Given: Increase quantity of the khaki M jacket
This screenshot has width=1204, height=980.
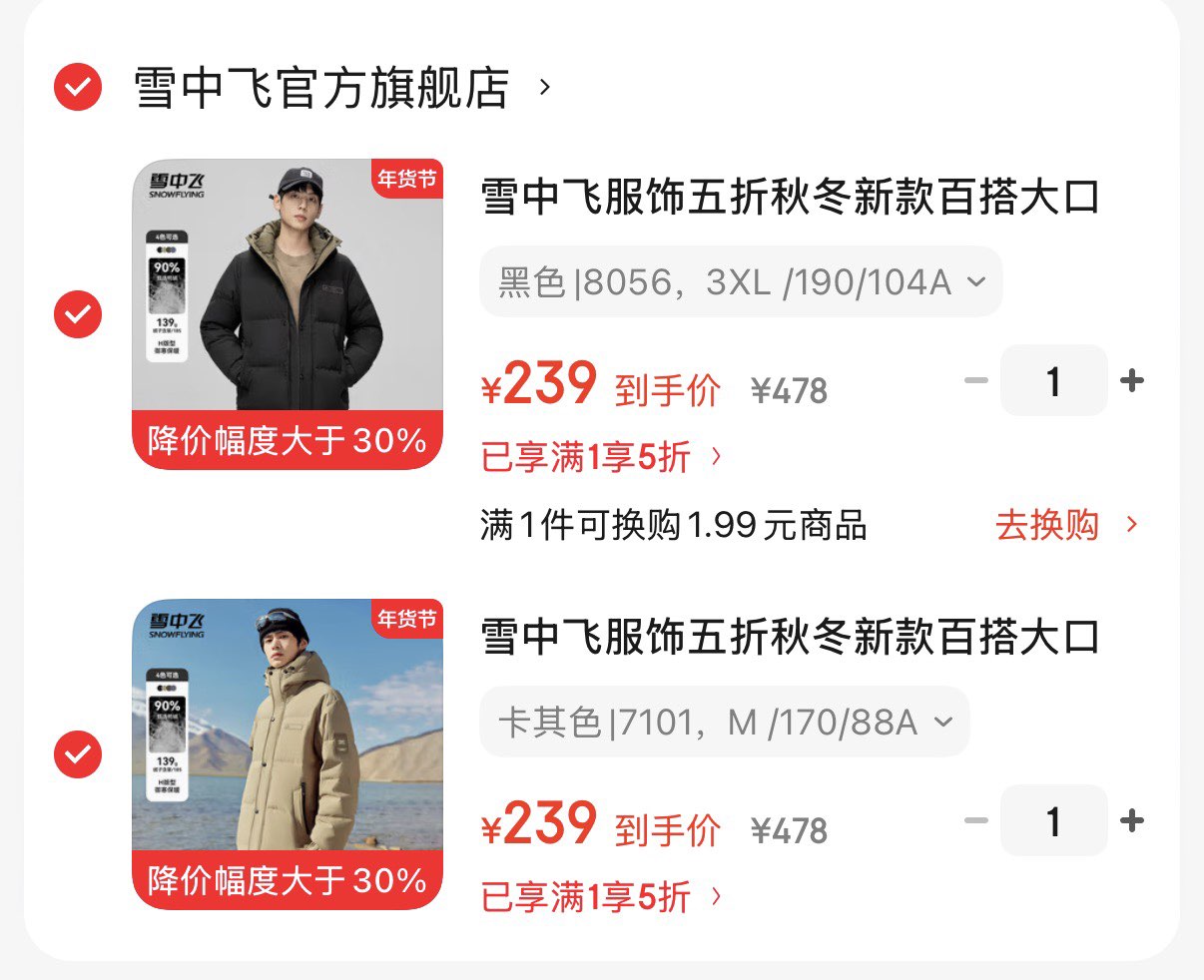Looking at the screenshot, I should click(1132, 820).
